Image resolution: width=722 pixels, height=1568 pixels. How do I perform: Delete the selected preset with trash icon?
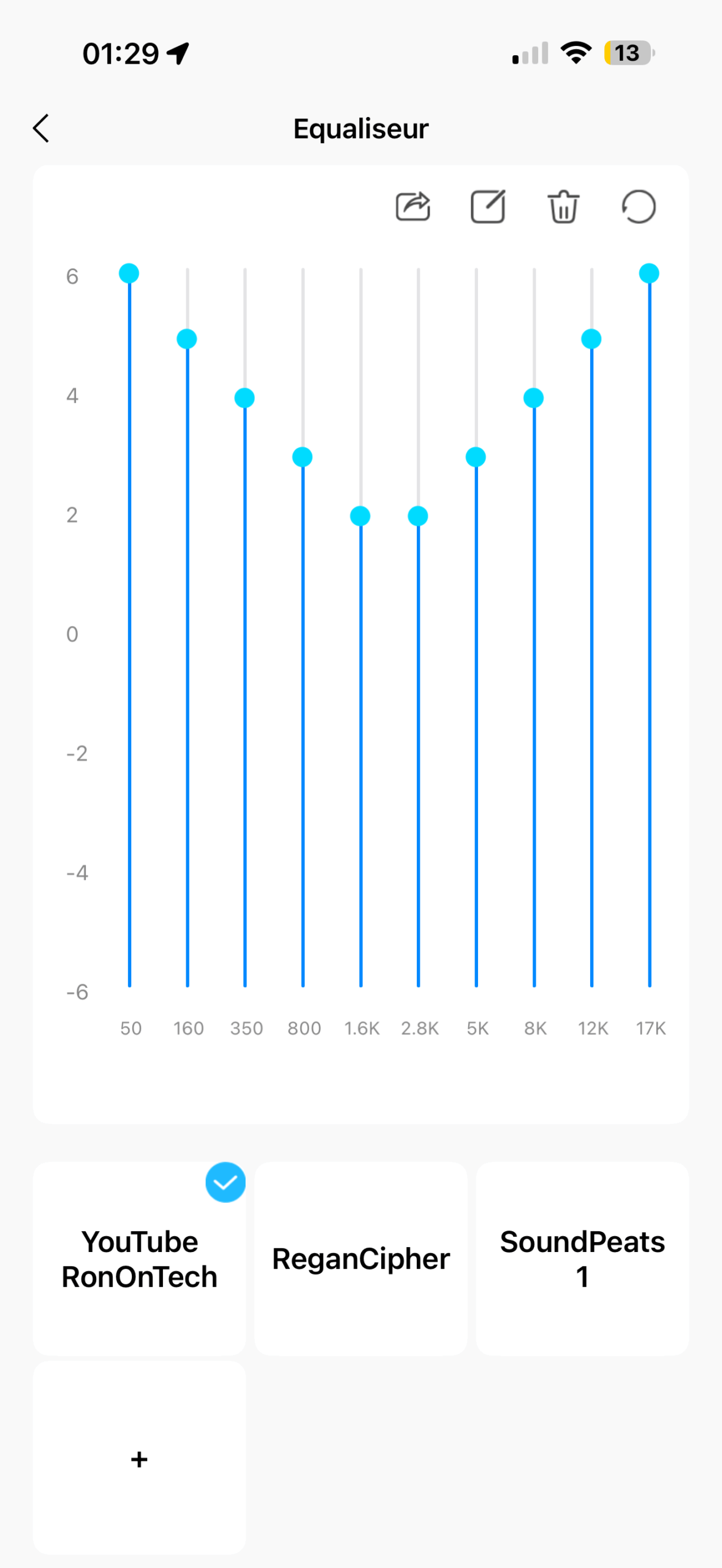pyautogui.click(x=563, y=206)
